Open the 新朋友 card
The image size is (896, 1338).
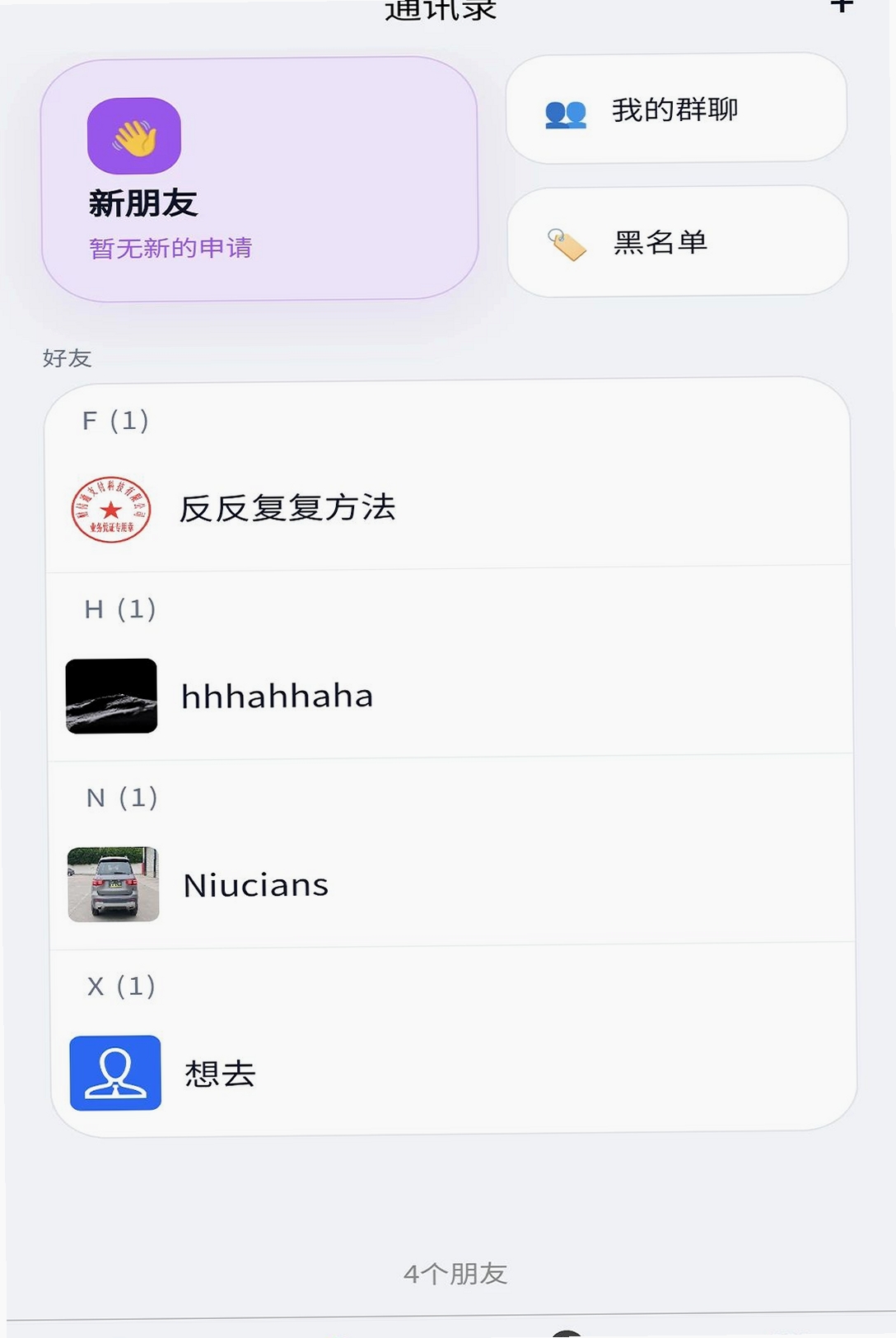click(x=259, y=179)
